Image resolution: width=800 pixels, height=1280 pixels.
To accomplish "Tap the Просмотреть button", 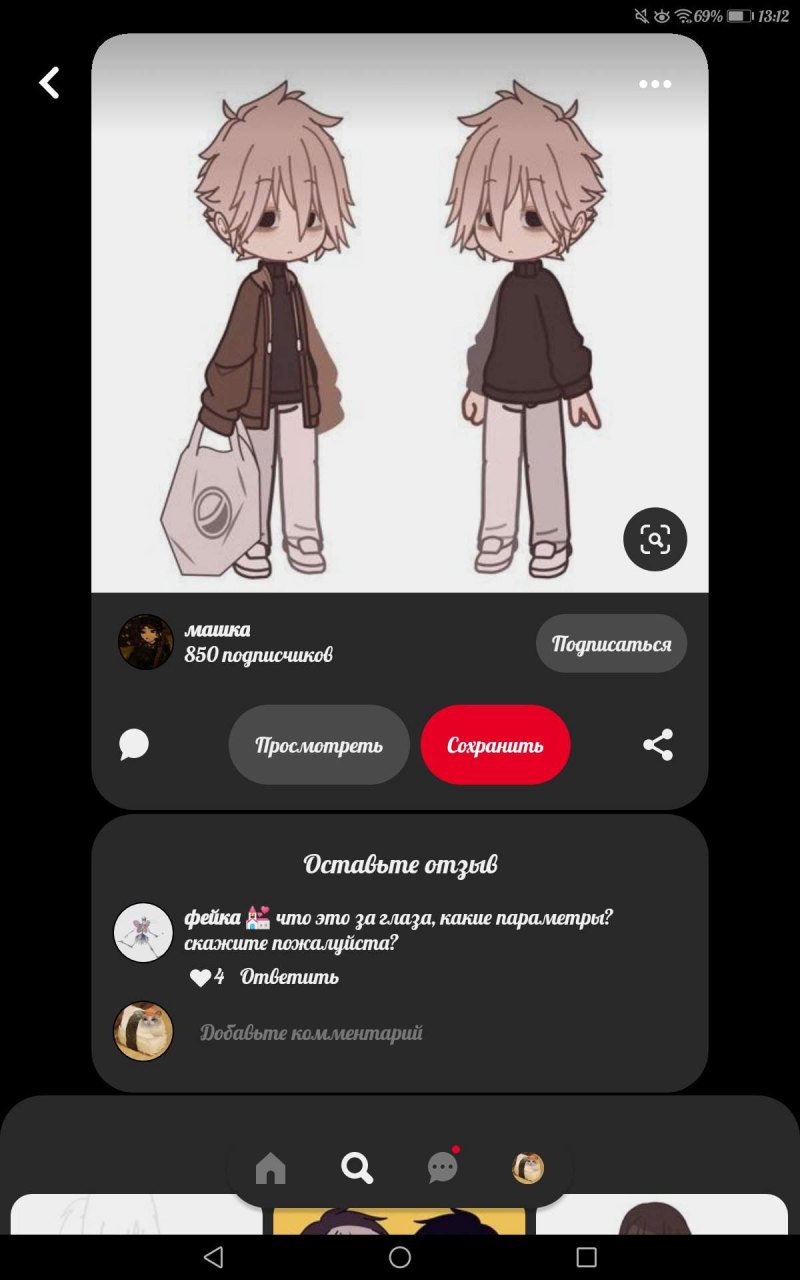I will pyautogui.click(x=319, y=745).
